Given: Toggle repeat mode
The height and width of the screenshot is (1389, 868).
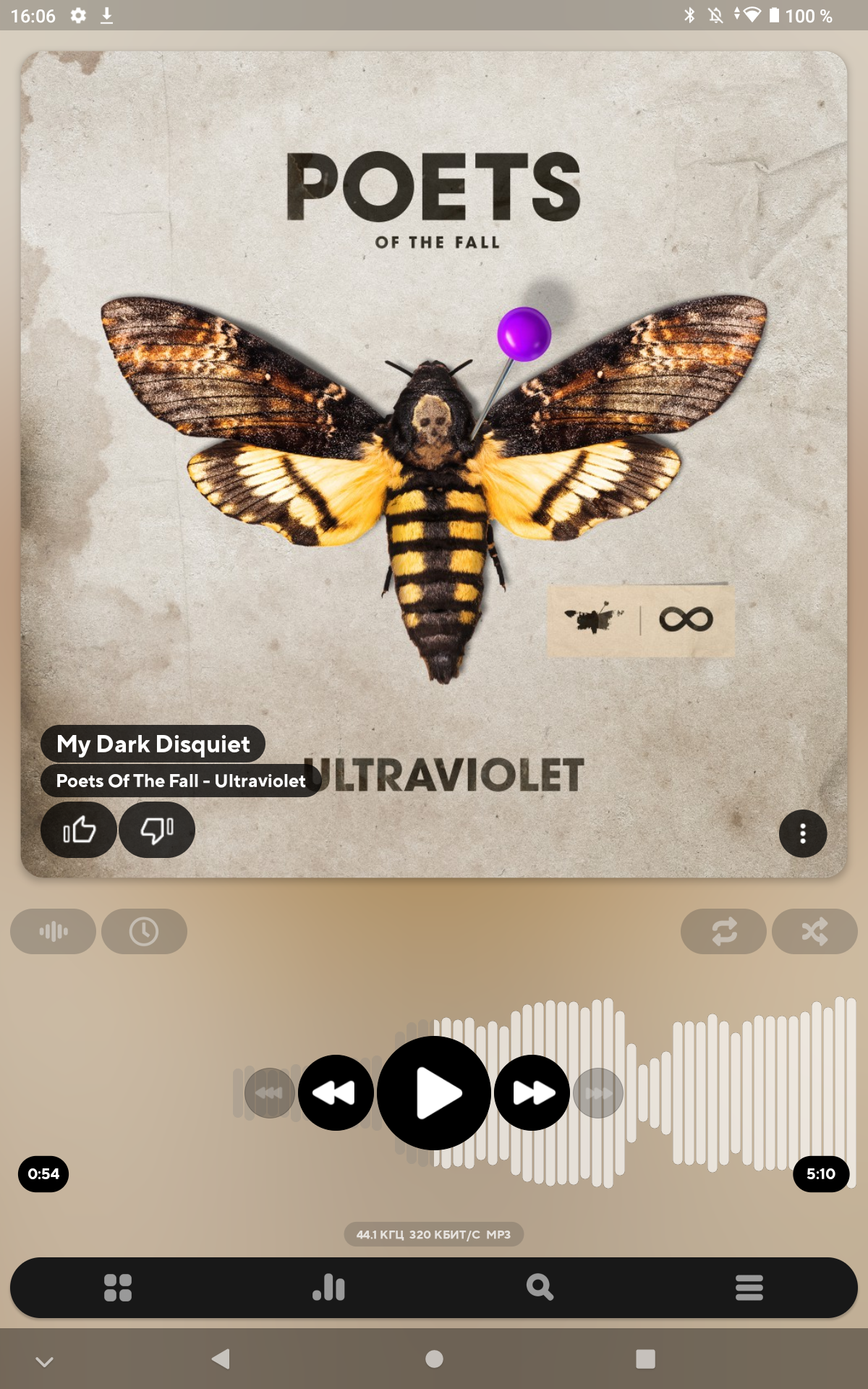Looking at the screenshot, I should [x=723, y=932].
